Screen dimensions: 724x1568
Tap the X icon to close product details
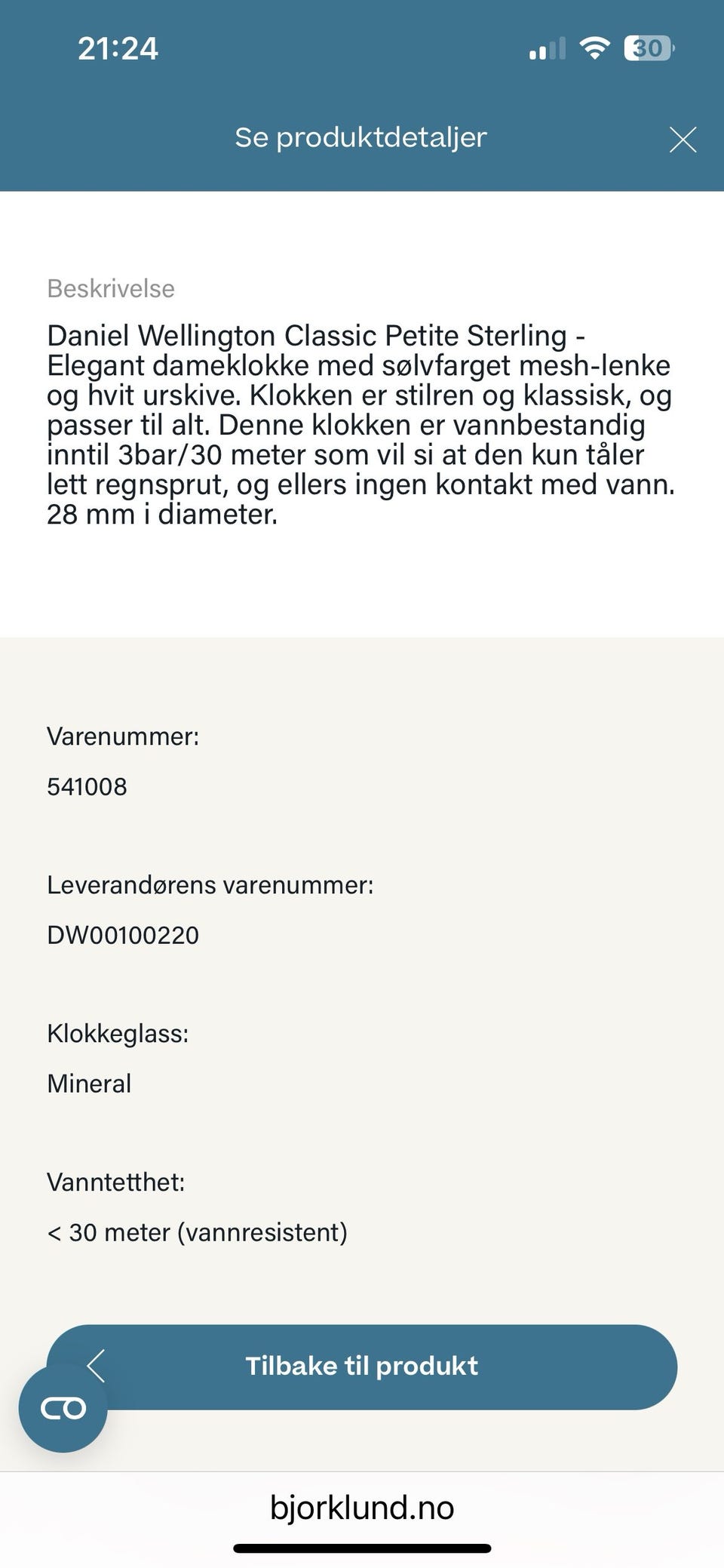[683, 139]
